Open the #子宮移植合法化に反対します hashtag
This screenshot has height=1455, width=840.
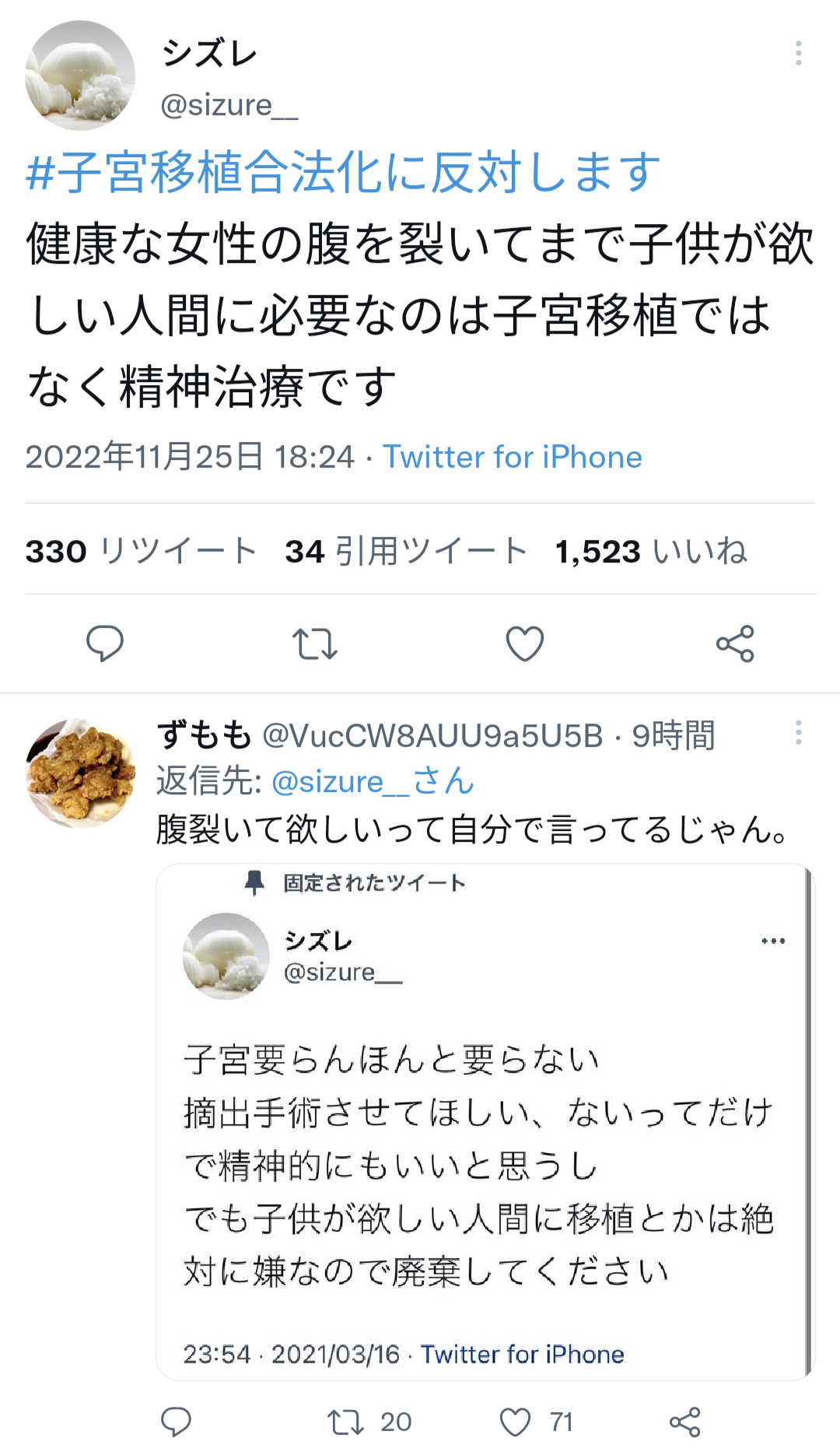(343, 172)
